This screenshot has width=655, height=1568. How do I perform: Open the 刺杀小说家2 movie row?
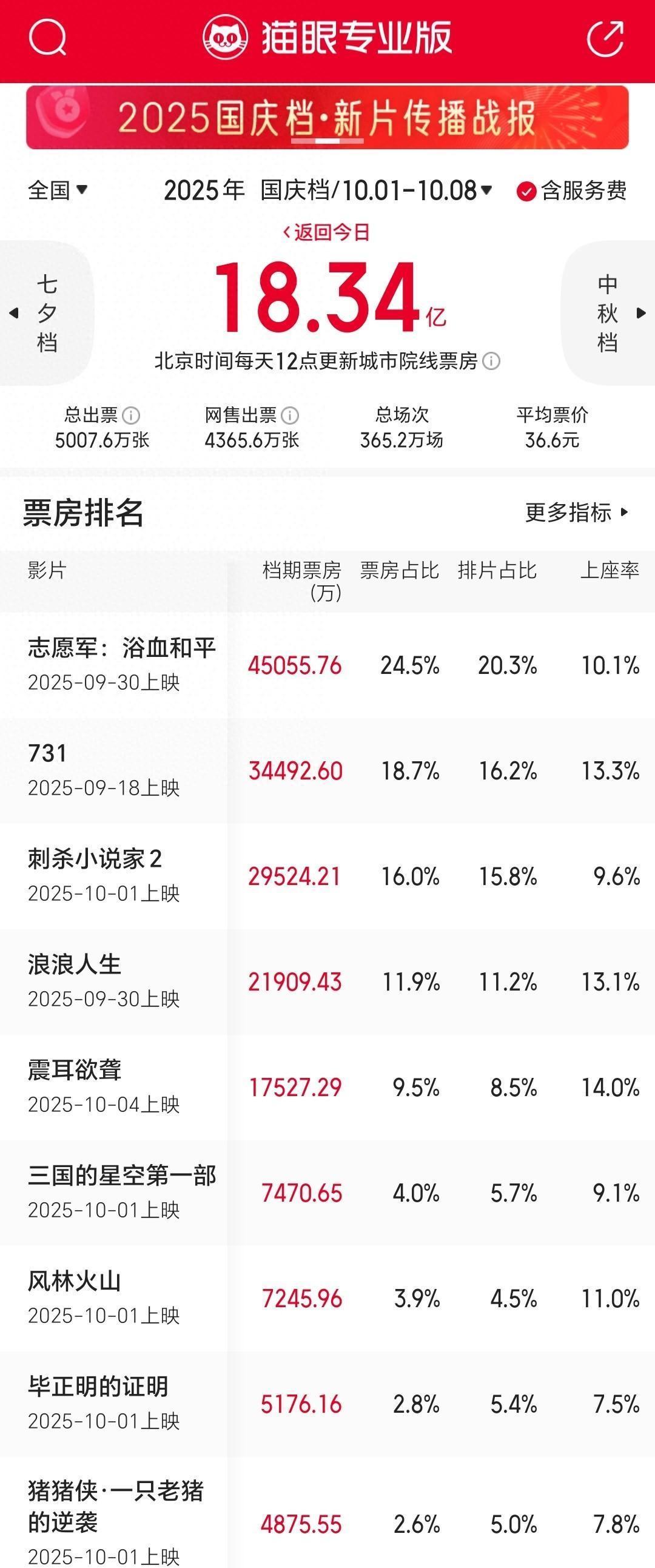point(122,875)
